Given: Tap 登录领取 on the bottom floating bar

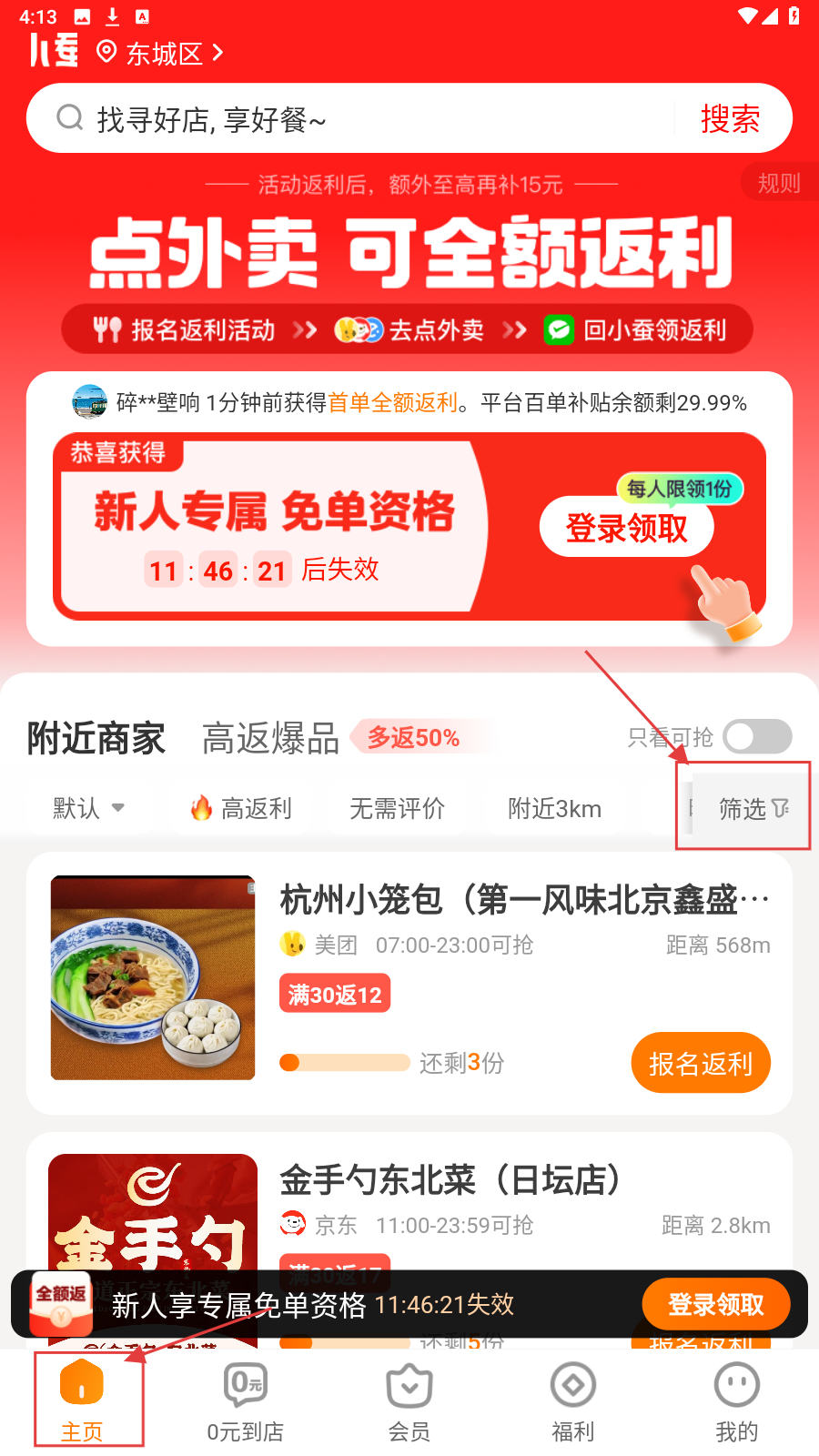Looking at the screenshot, I should tap(715, 1305).
